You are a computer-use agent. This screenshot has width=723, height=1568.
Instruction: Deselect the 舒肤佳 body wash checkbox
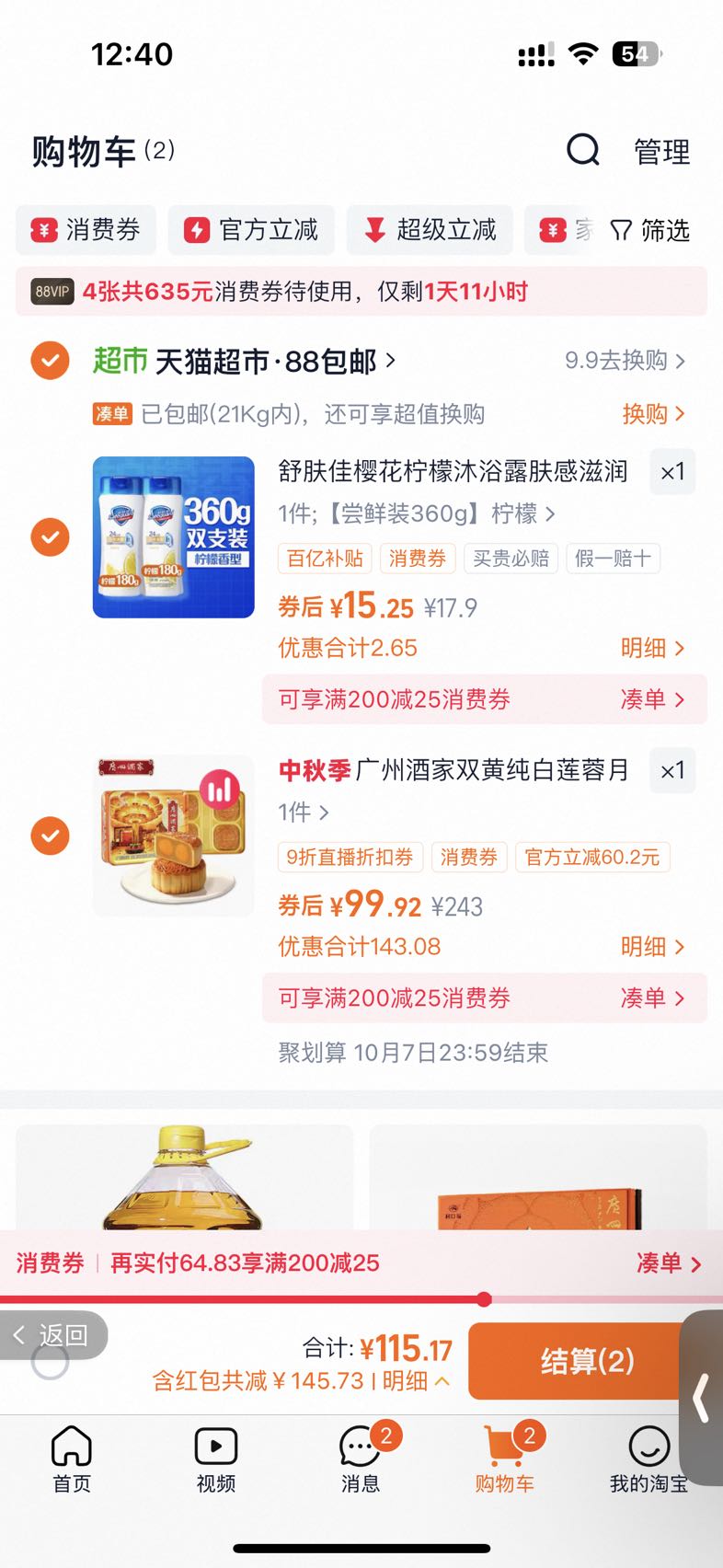tap(50, 536)
